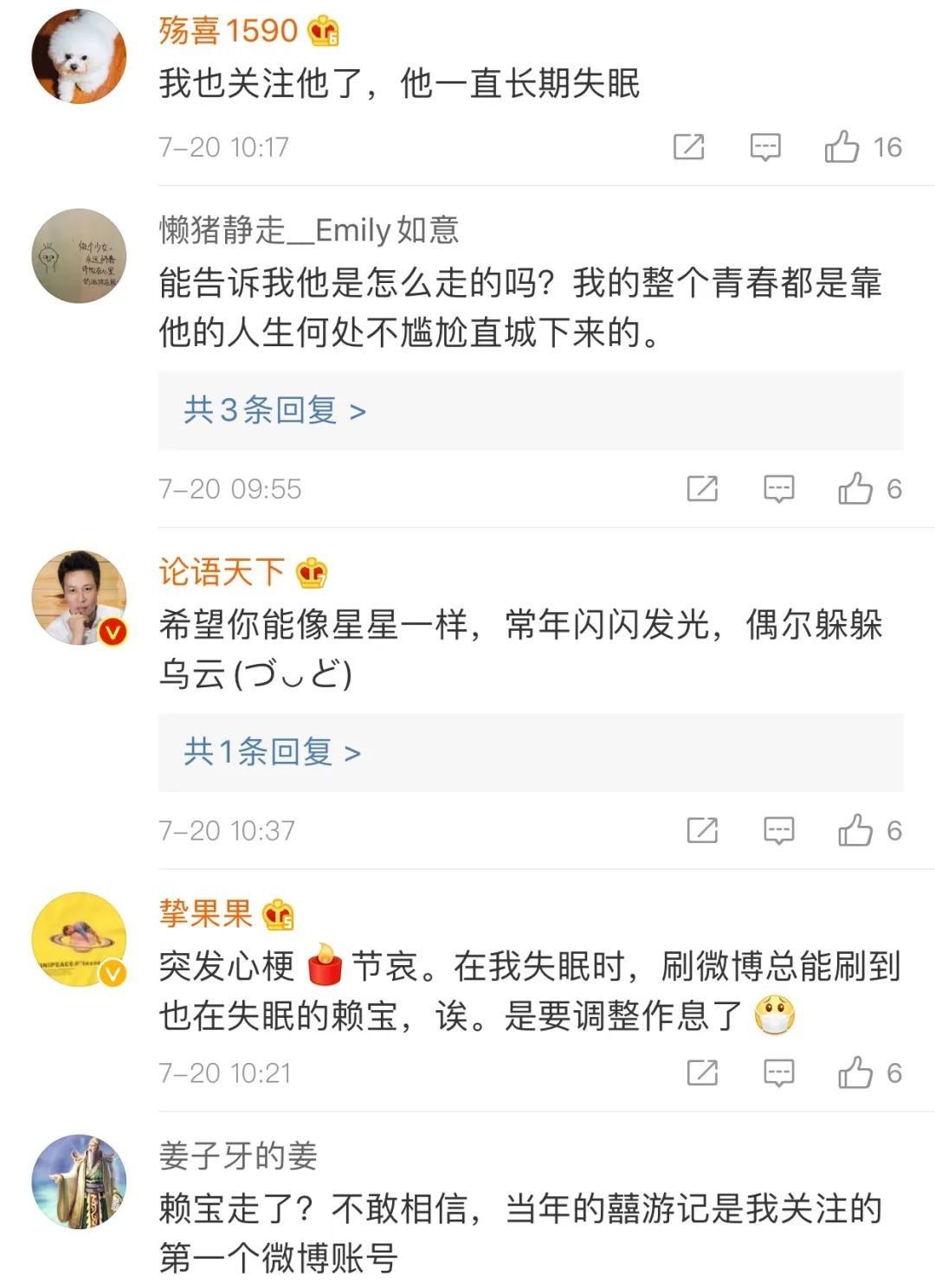Click the crown badge beside 论语天下
The height and width of the screenshot is (1288, 935).
311,573
